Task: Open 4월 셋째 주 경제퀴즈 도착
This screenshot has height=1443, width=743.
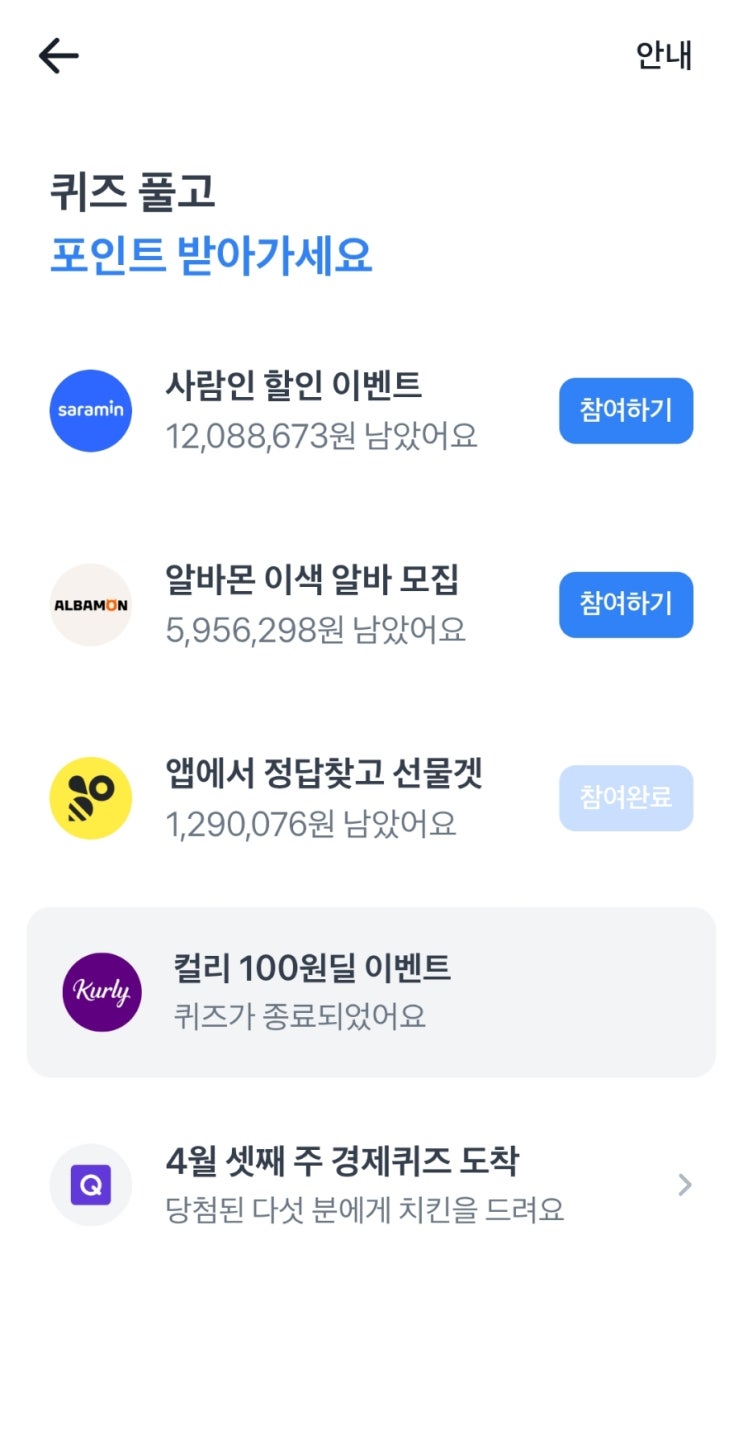Action: pos(371,1185)
